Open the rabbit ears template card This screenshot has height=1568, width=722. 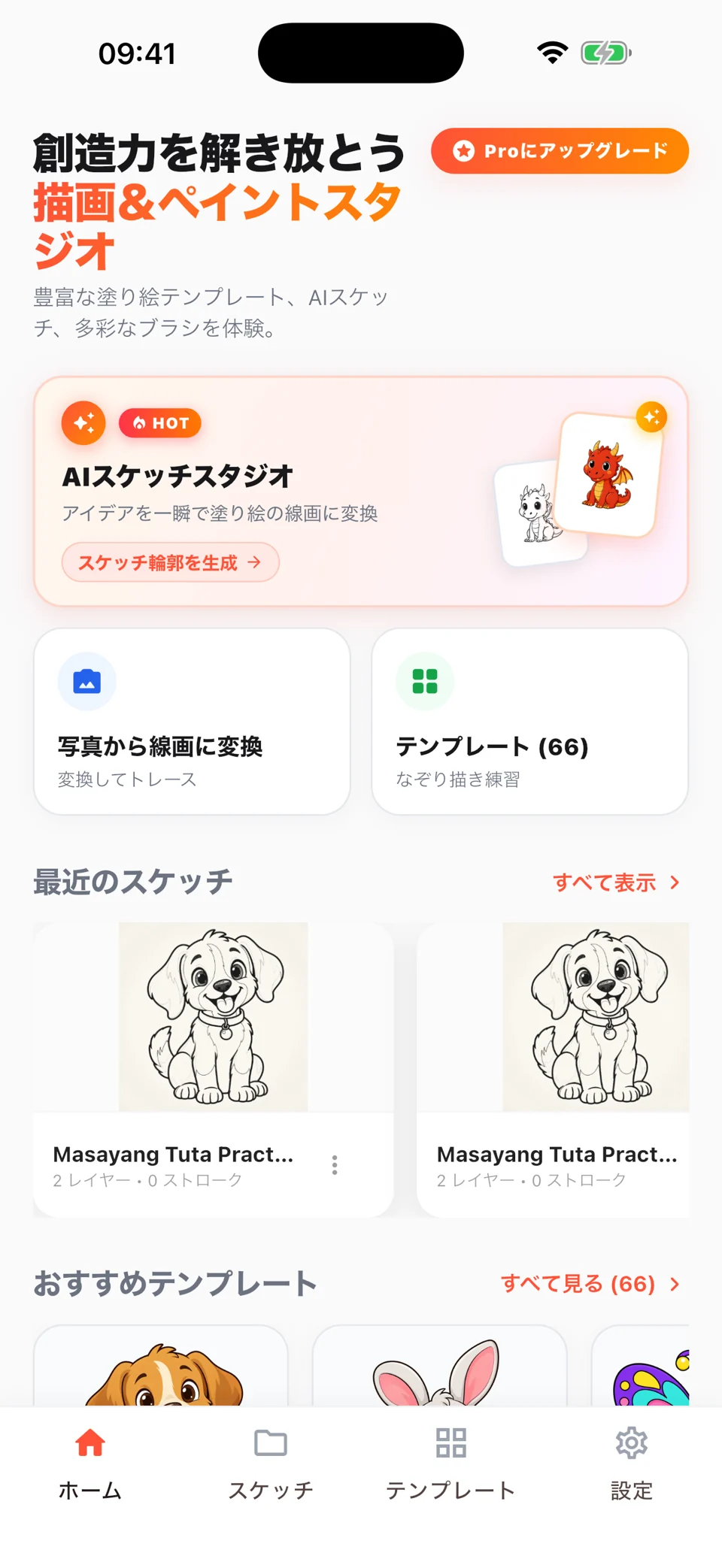click(439, 1366)
